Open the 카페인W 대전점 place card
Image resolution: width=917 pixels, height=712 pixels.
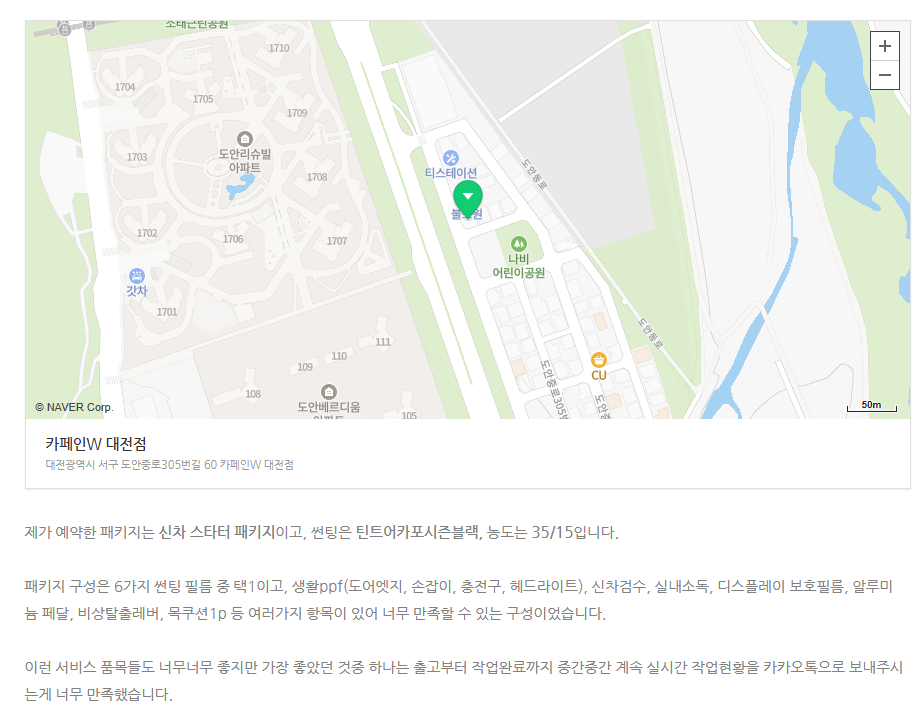pos(96,444)
